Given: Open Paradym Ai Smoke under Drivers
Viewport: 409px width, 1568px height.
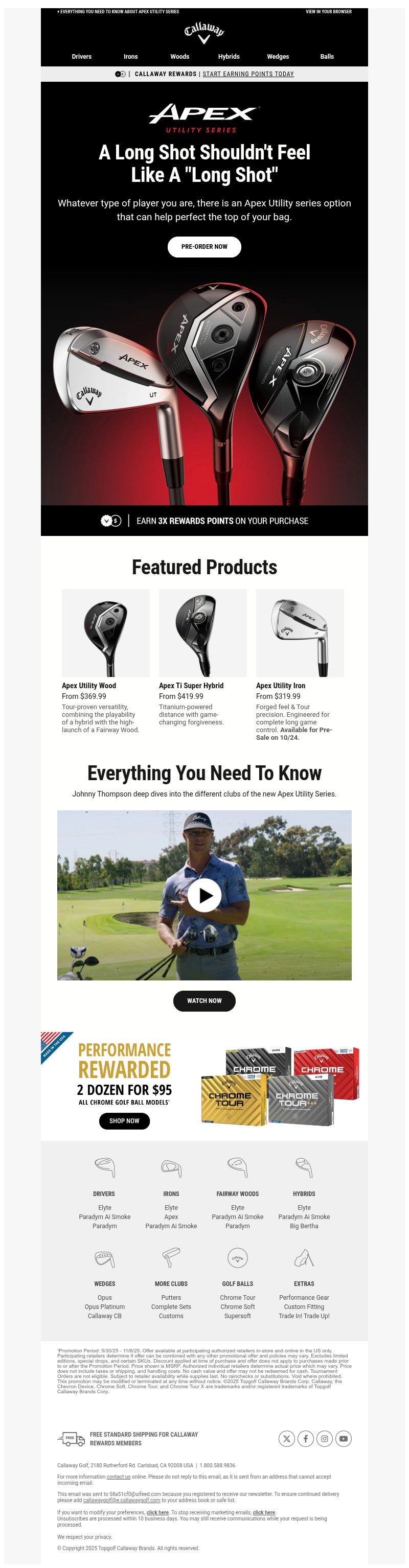Looking at the screenshot, I should tap(104, 1217).
